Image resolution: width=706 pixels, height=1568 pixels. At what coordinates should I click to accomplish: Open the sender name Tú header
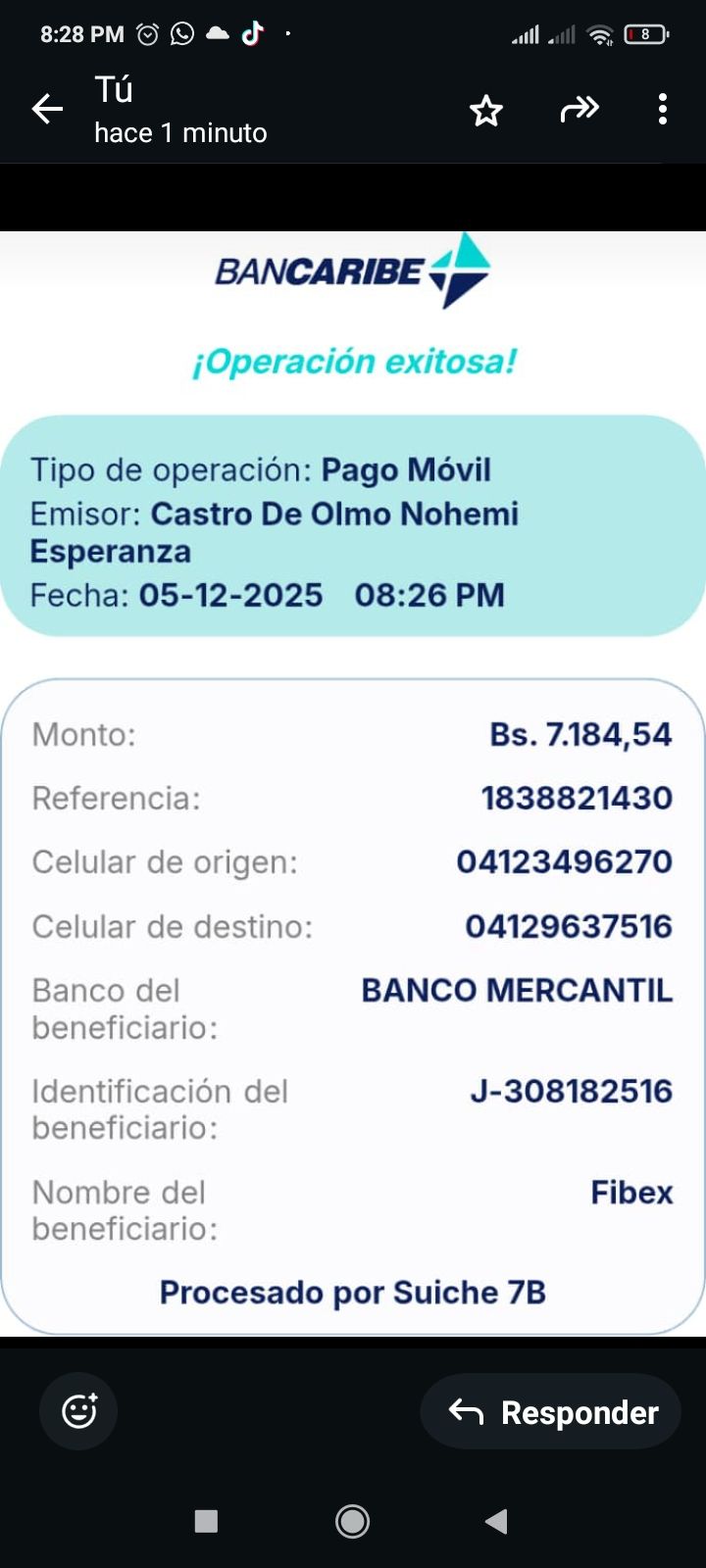(x=112, y=89)
